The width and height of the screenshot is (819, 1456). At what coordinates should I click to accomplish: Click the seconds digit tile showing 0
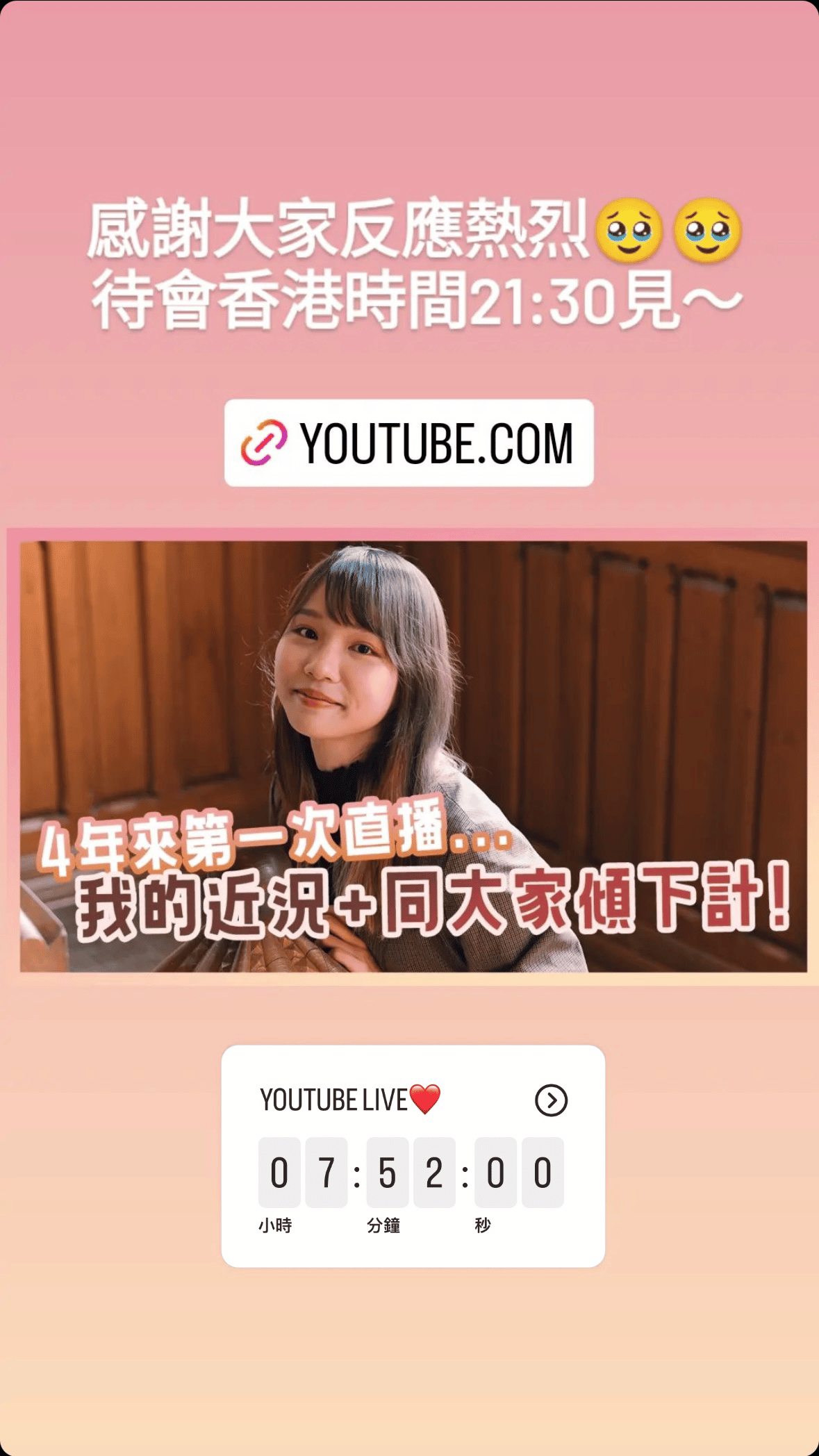click(x=495, y=1172)
